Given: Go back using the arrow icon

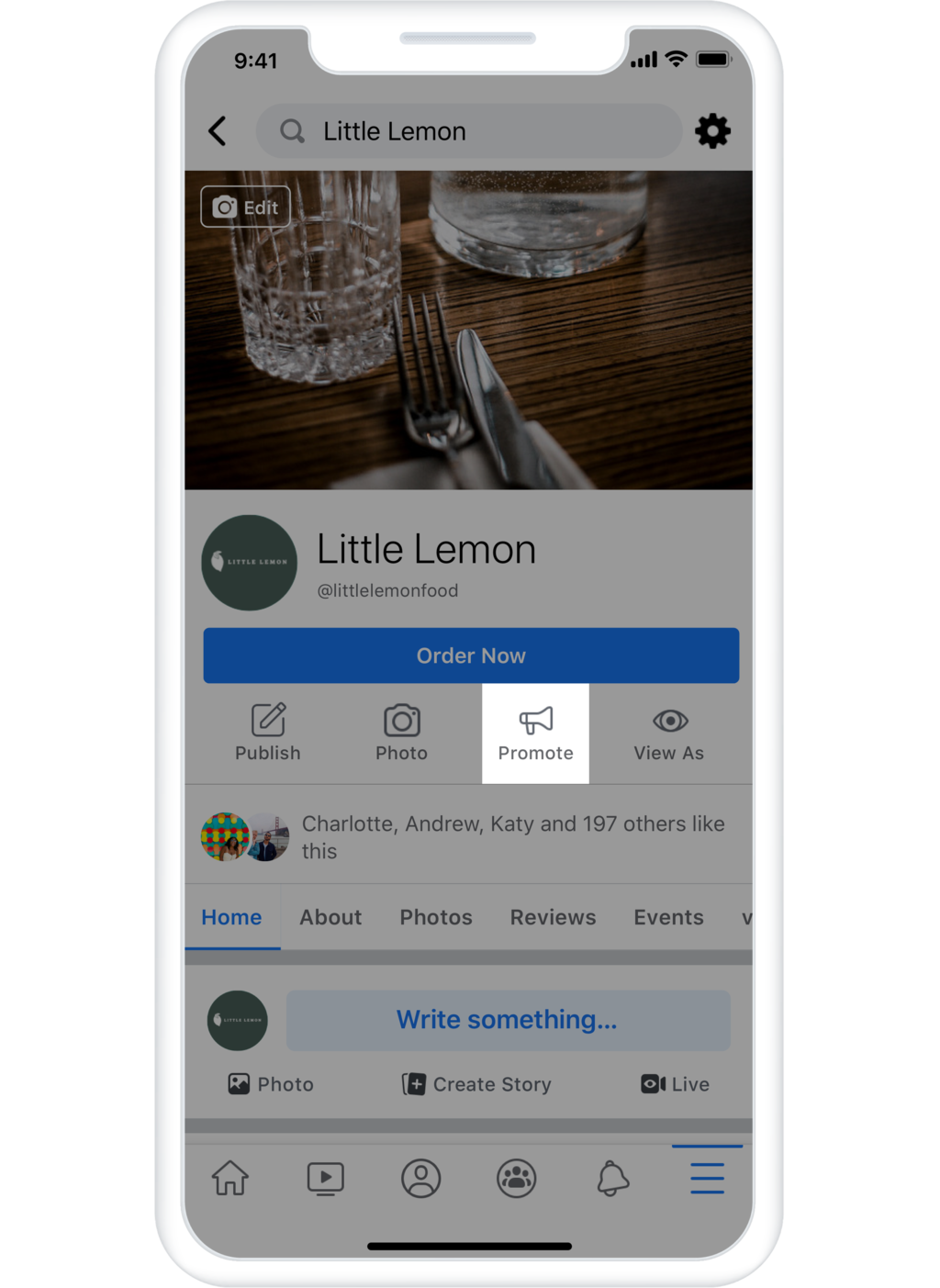Looking at the screenshot, I should [218, 131].
